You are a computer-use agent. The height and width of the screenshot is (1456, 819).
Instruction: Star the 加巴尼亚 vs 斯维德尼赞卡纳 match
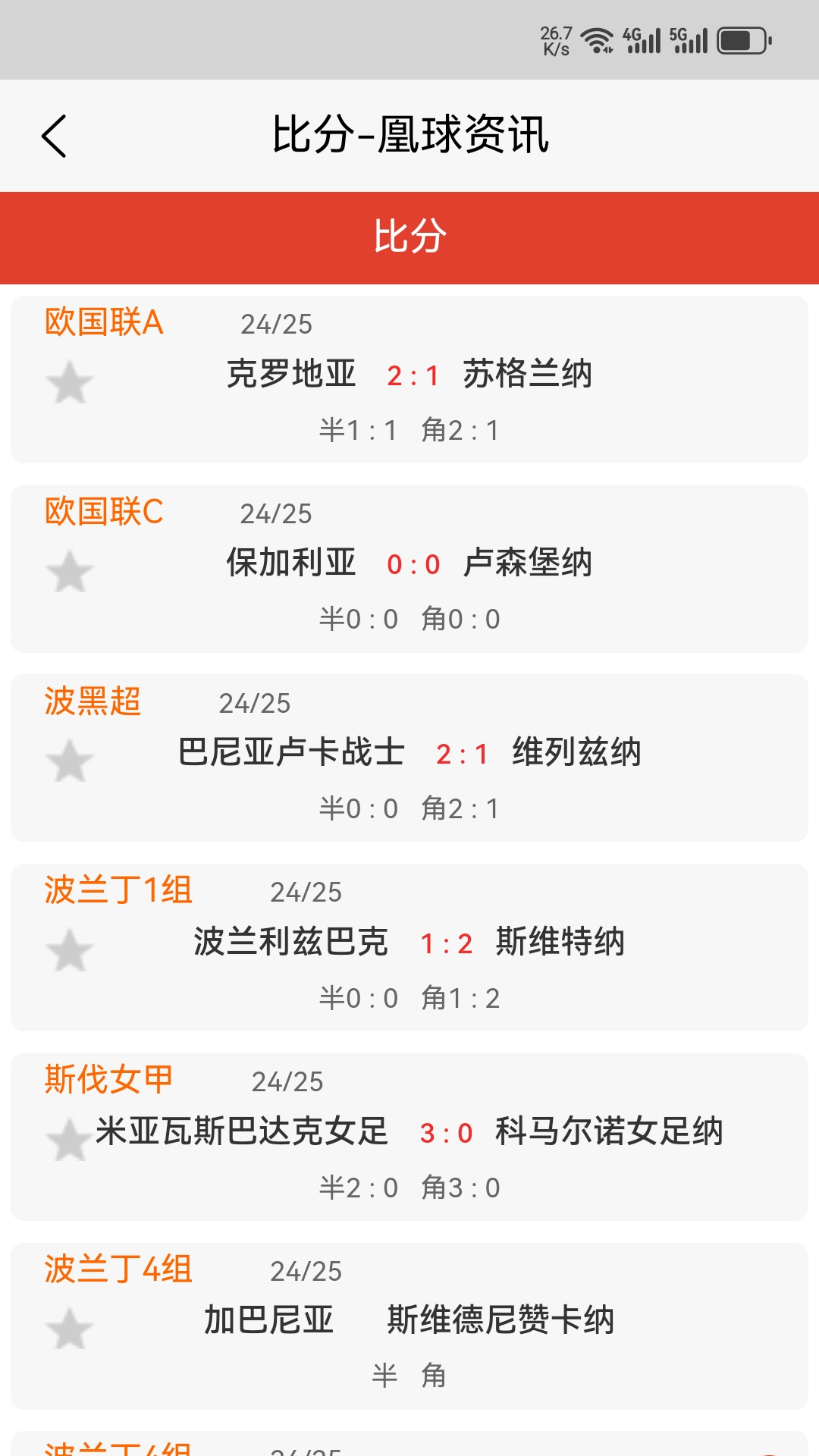click(x=69, y=1329)
